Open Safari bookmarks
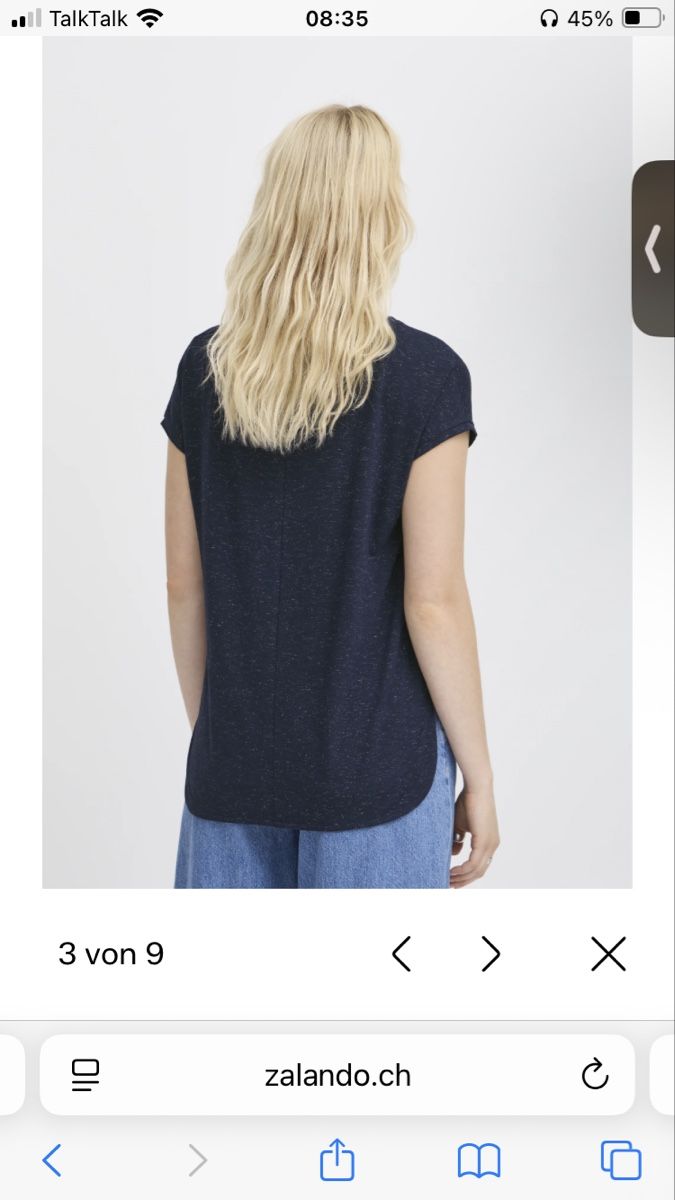The width and height of the screenshot is (675, 1200). 479,1161
